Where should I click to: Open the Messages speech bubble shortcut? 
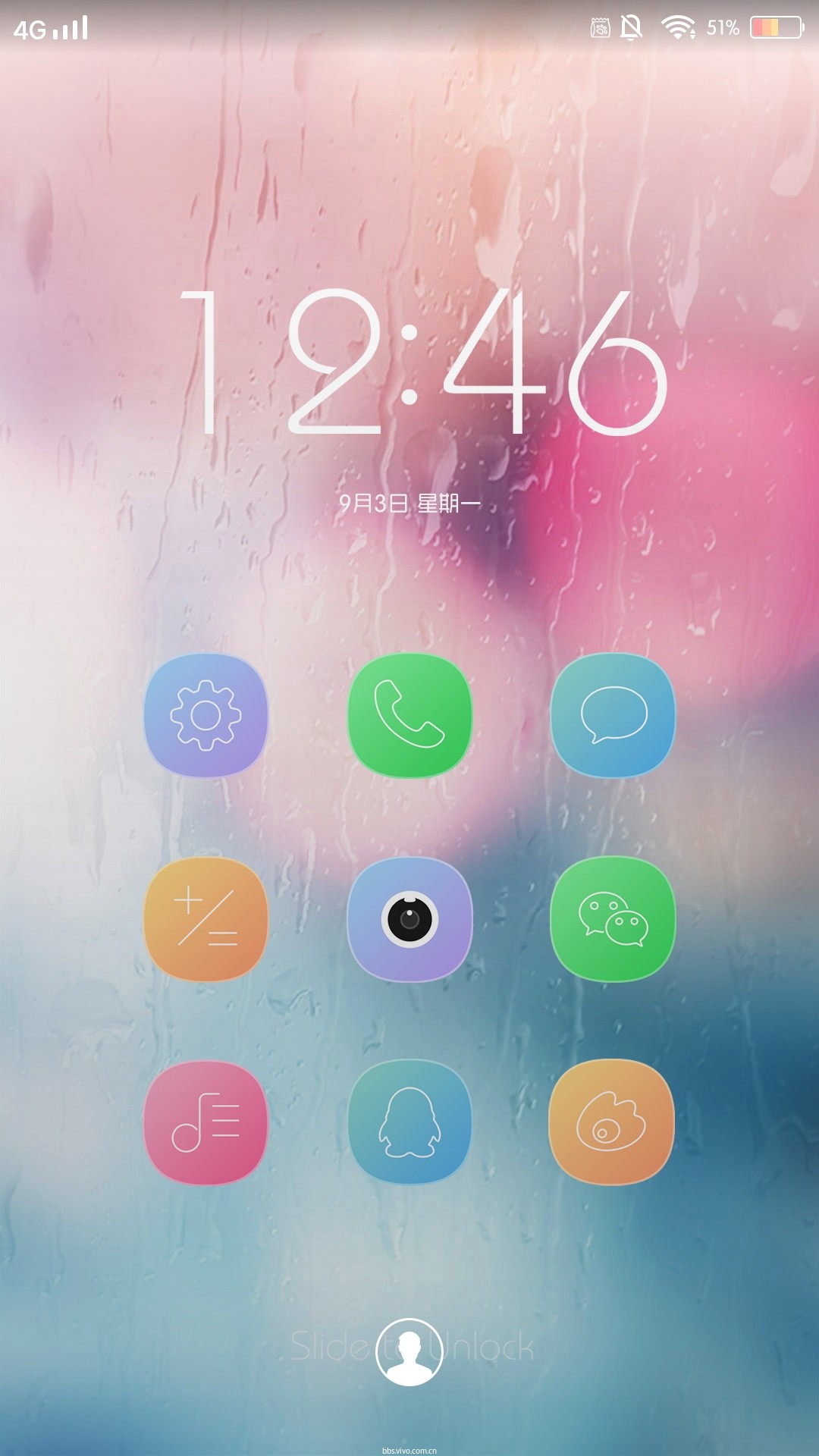coord(613,715)
